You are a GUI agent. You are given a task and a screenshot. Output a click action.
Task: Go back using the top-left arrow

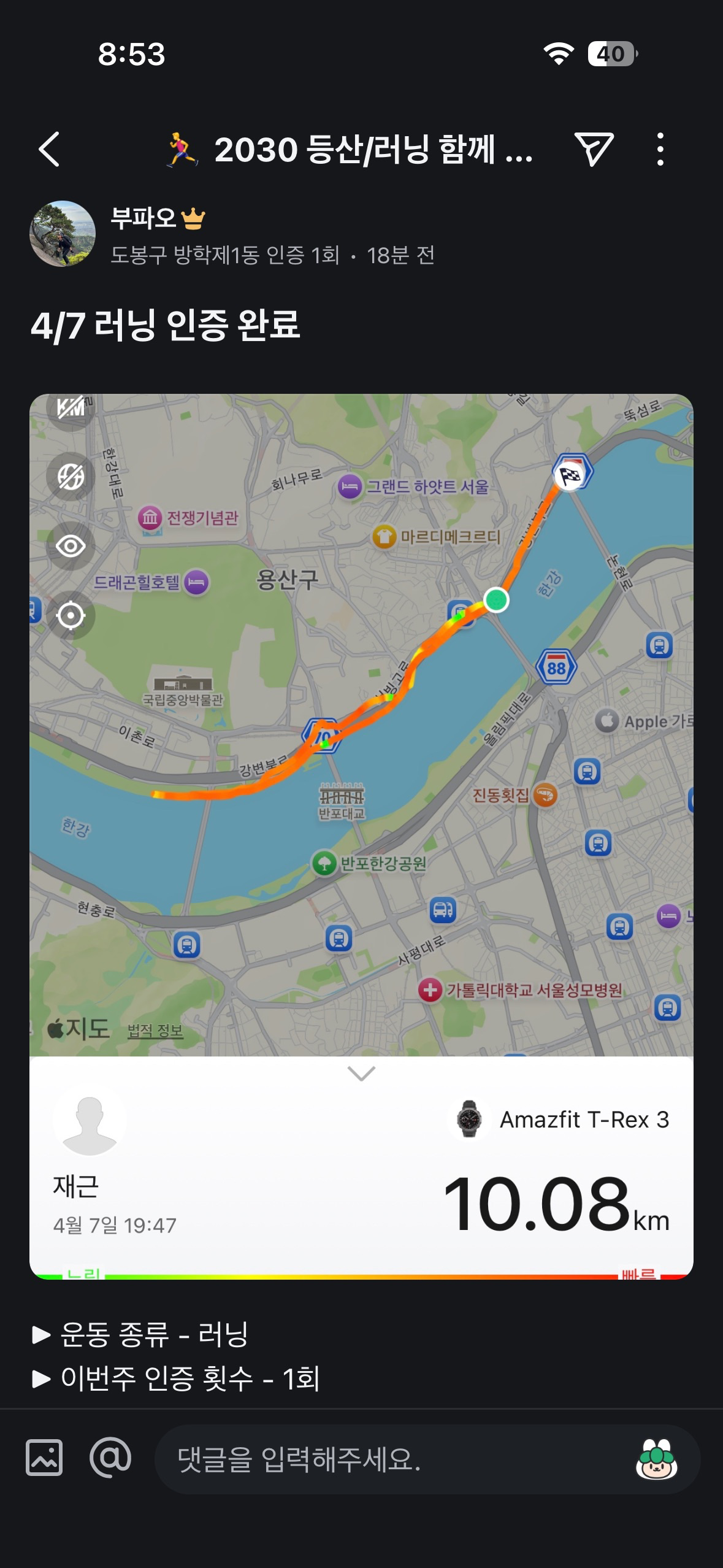pyautogui.click(x=49, y=149)
